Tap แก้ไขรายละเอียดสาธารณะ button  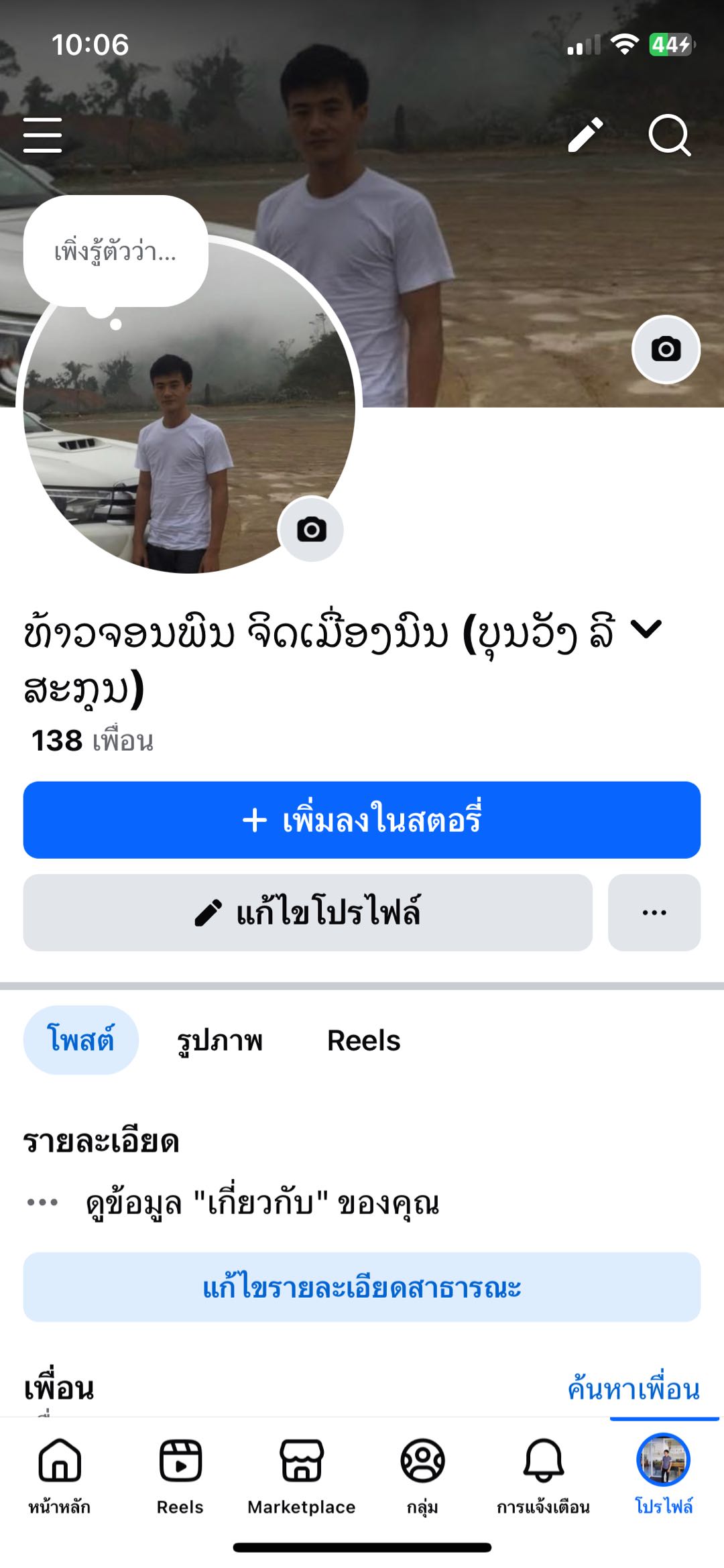click(x=362, y=1287)
